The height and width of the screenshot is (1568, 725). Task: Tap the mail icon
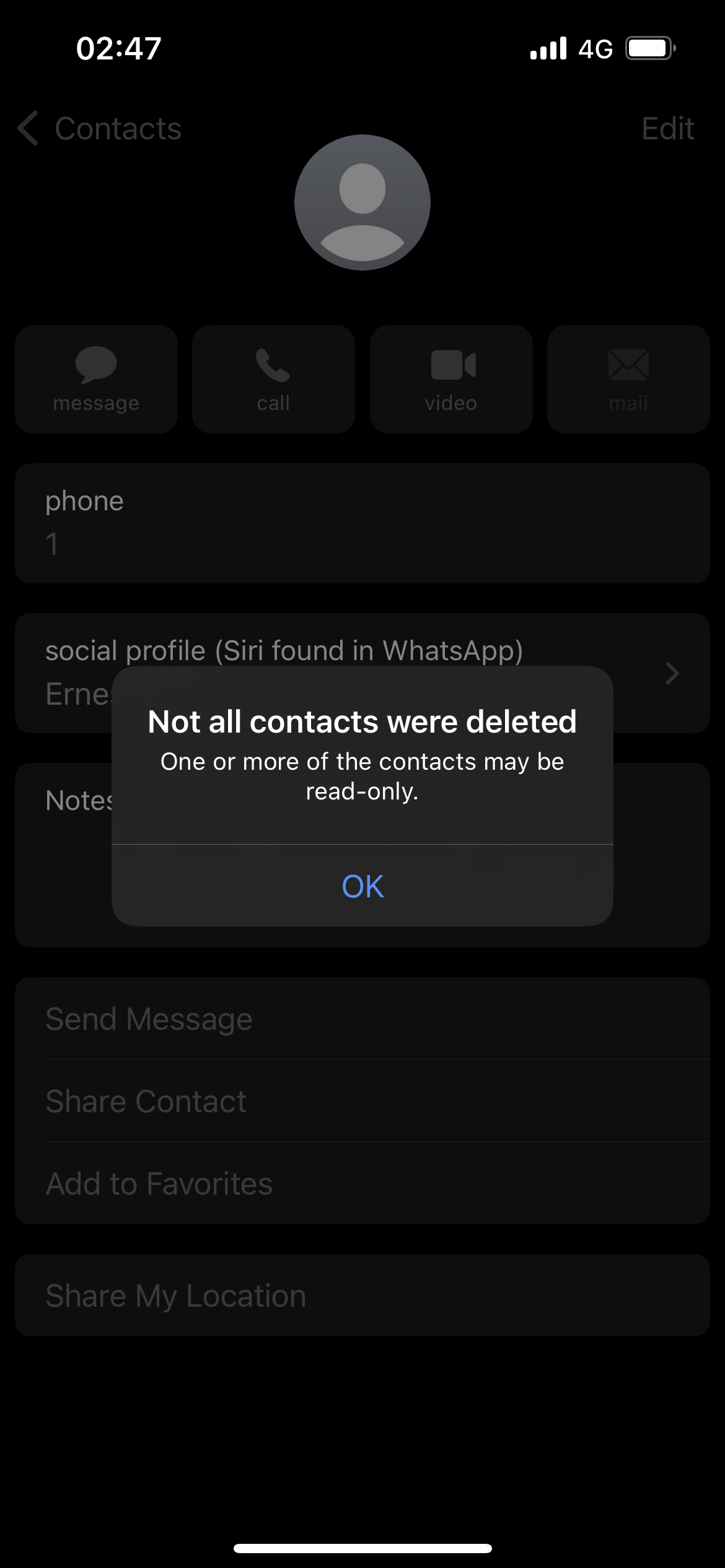(x=628, y=378)
